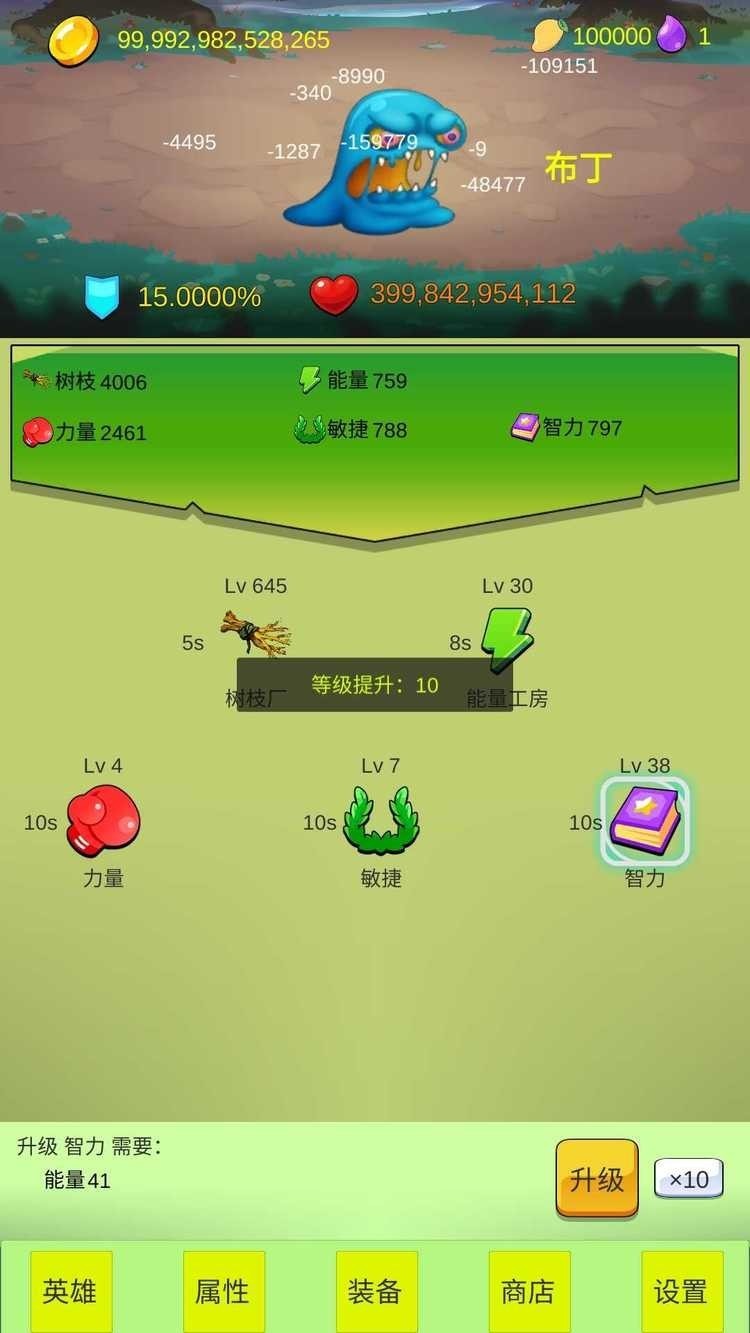Switch to the 属性 attributes tab

coord(223,1290)
